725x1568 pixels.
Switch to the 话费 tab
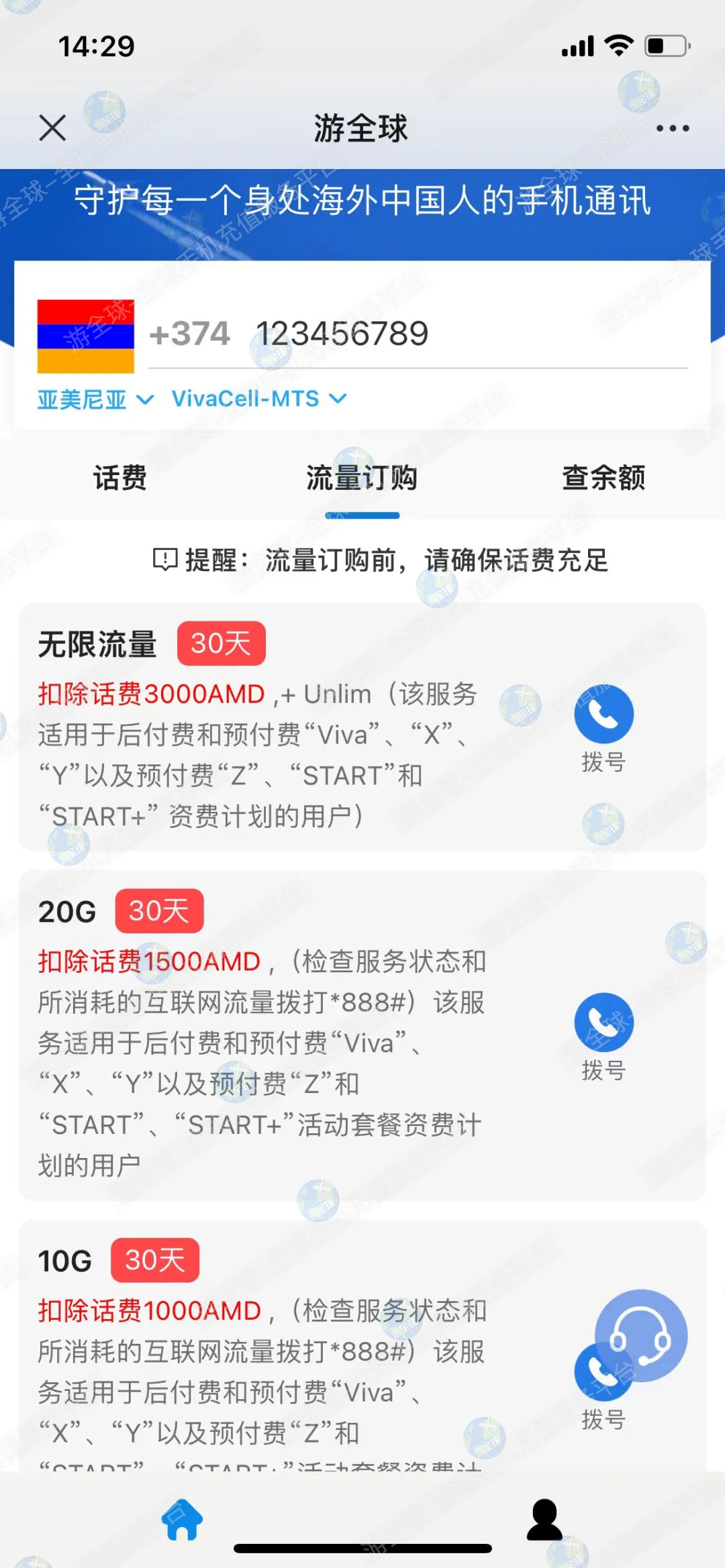tap(120, 478)
